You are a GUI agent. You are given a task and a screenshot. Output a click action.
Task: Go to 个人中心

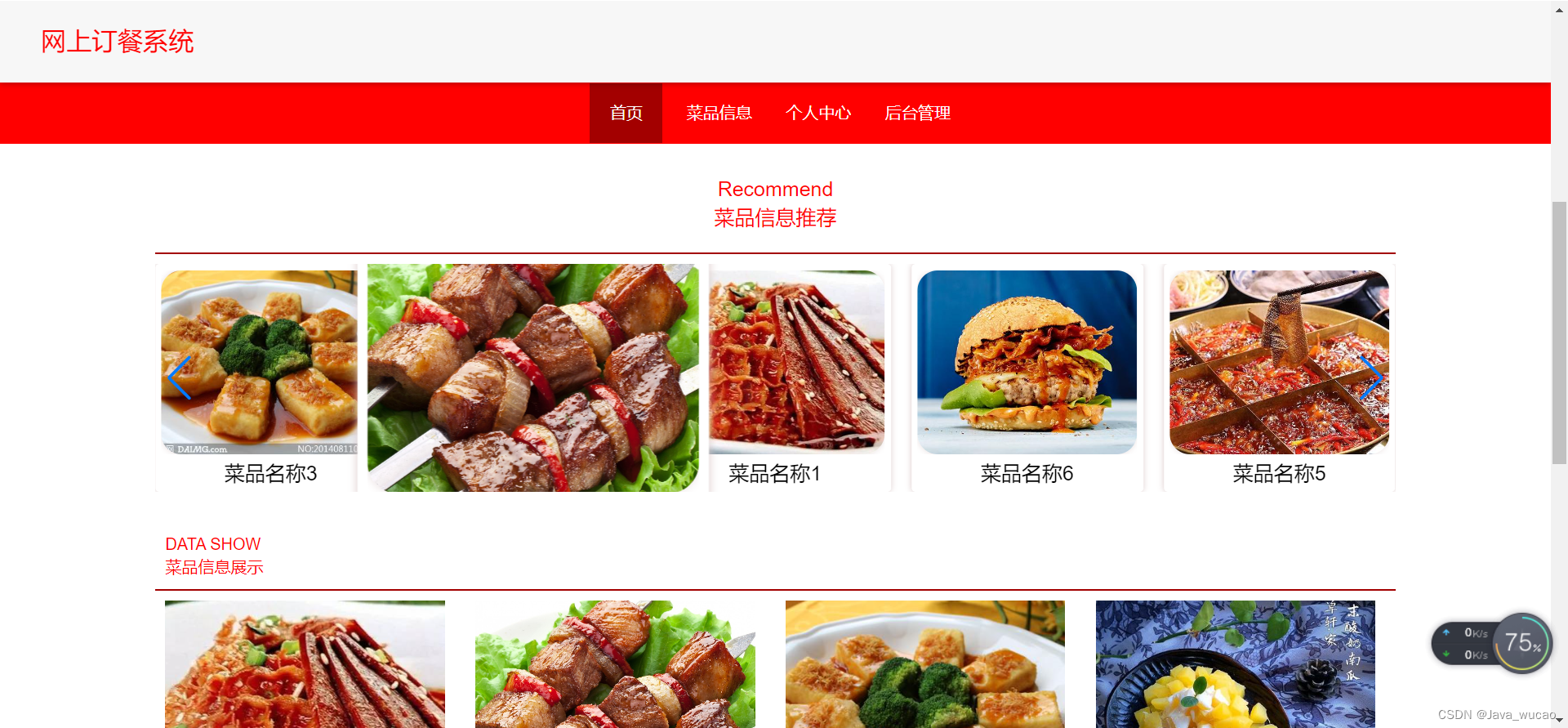pyautogui.click(x=817, y=113)
